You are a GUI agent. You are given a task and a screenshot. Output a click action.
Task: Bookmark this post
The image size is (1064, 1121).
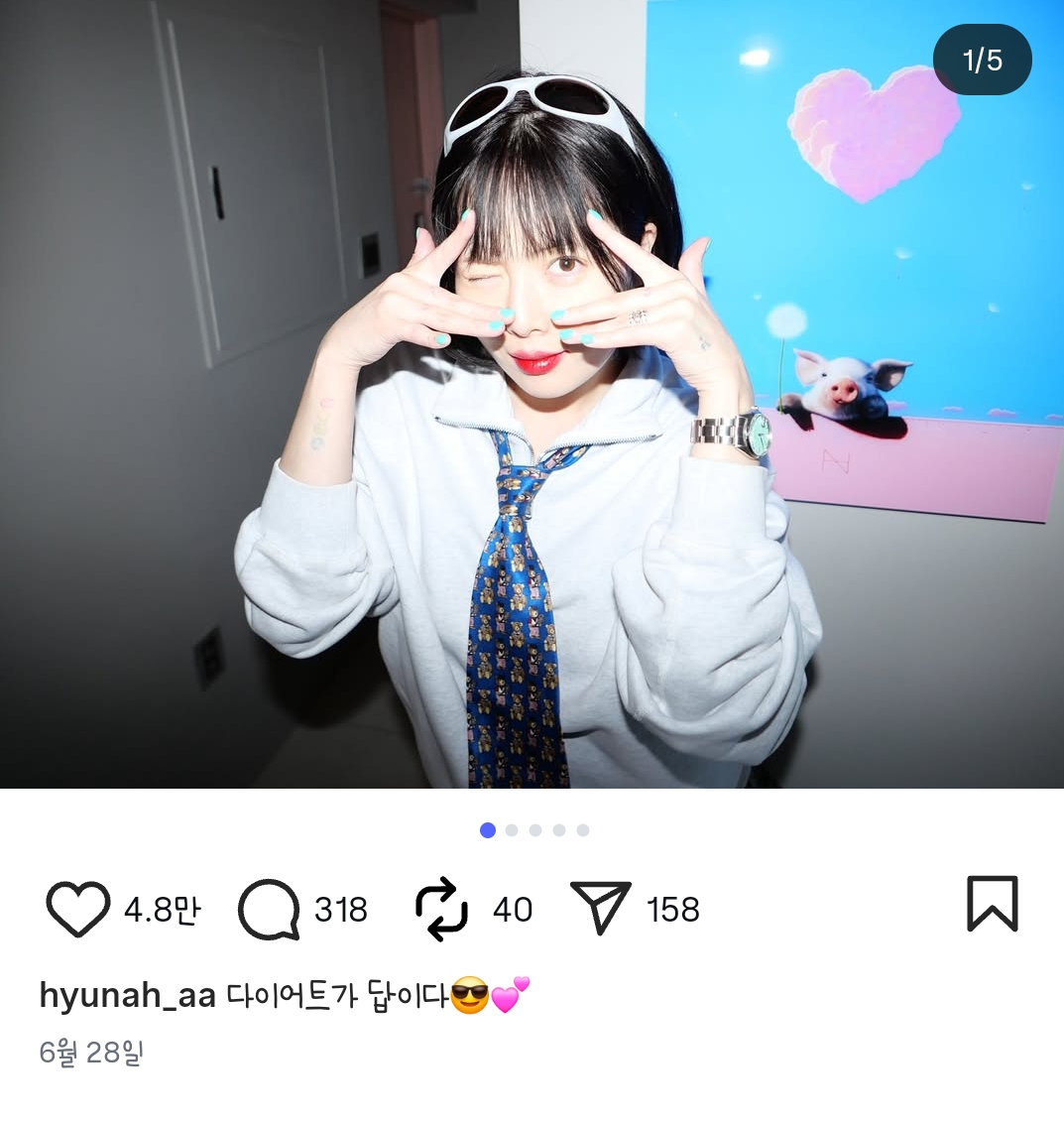(x=992, y=904)
